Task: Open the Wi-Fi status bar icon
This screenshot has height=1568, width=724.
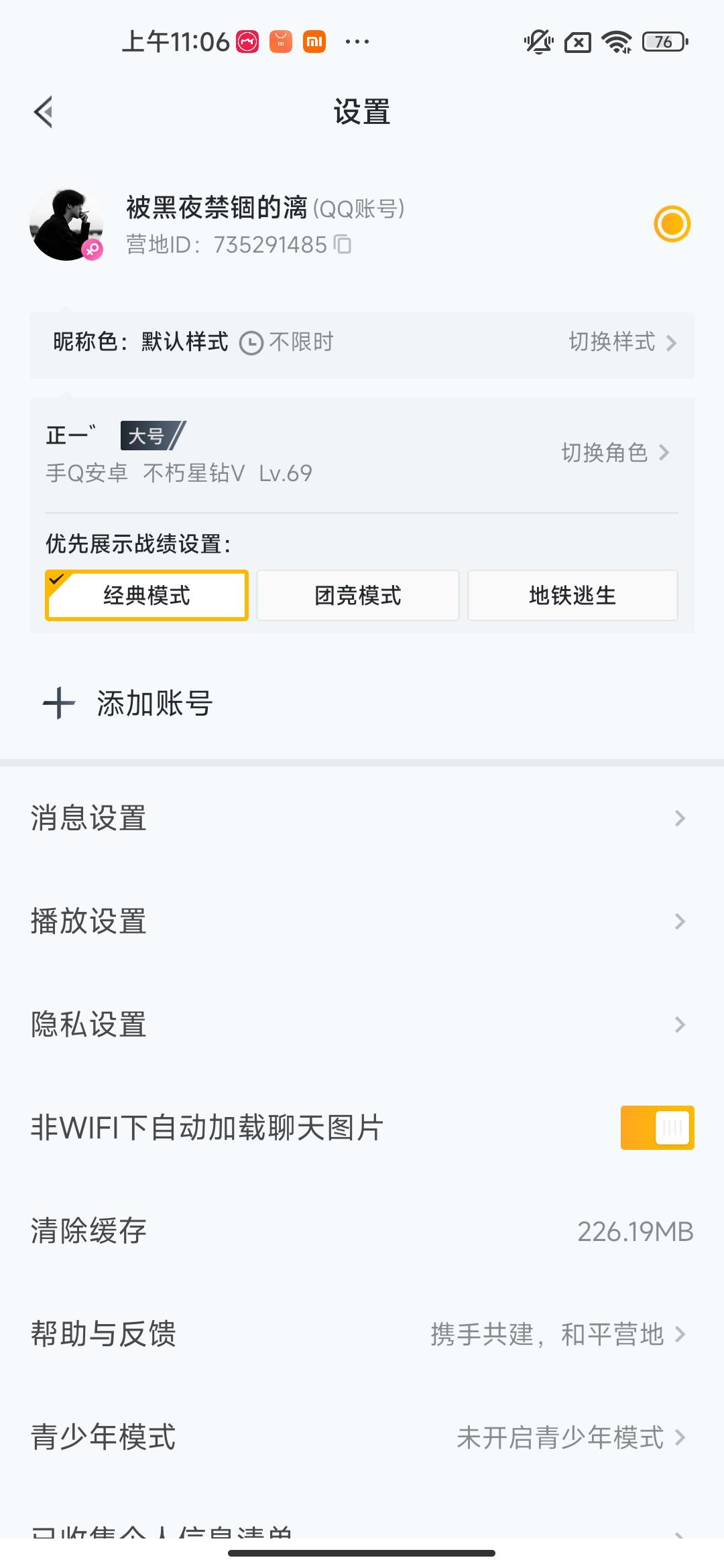Action: coord(617,42)
